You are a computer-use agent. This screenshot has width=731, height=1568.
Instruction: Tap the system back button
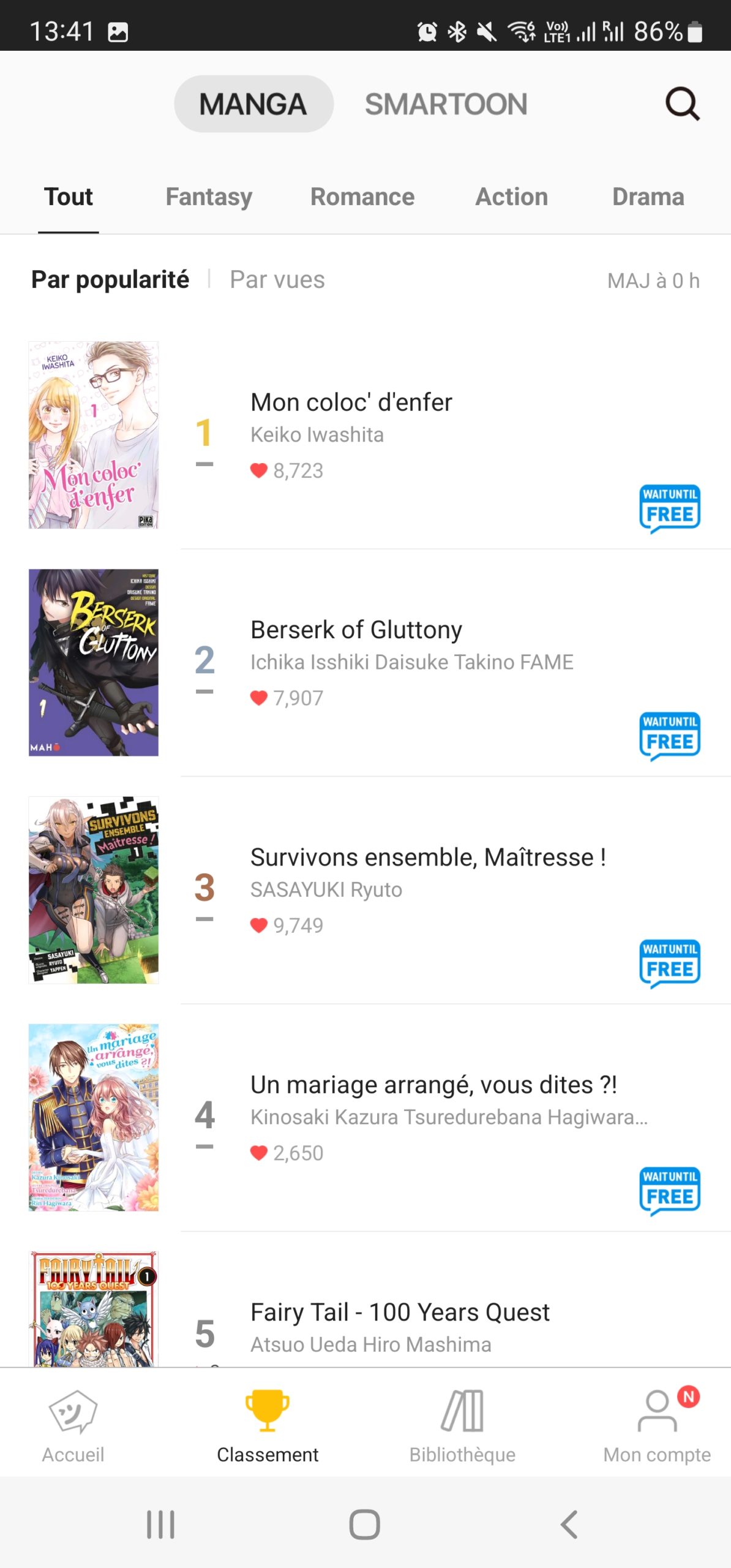[x=569, y=1525]
